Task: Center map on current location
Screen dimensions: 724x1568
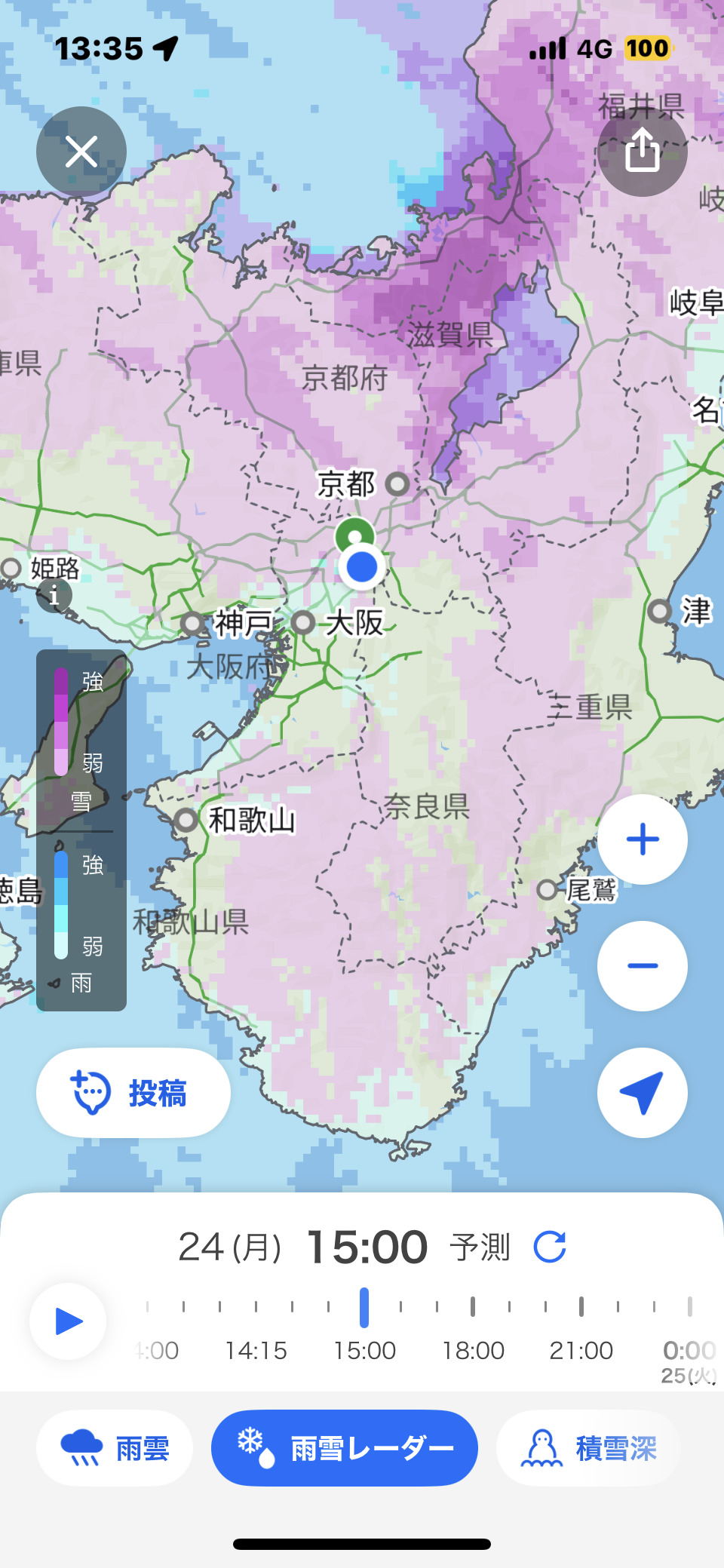Action: 643,1093
